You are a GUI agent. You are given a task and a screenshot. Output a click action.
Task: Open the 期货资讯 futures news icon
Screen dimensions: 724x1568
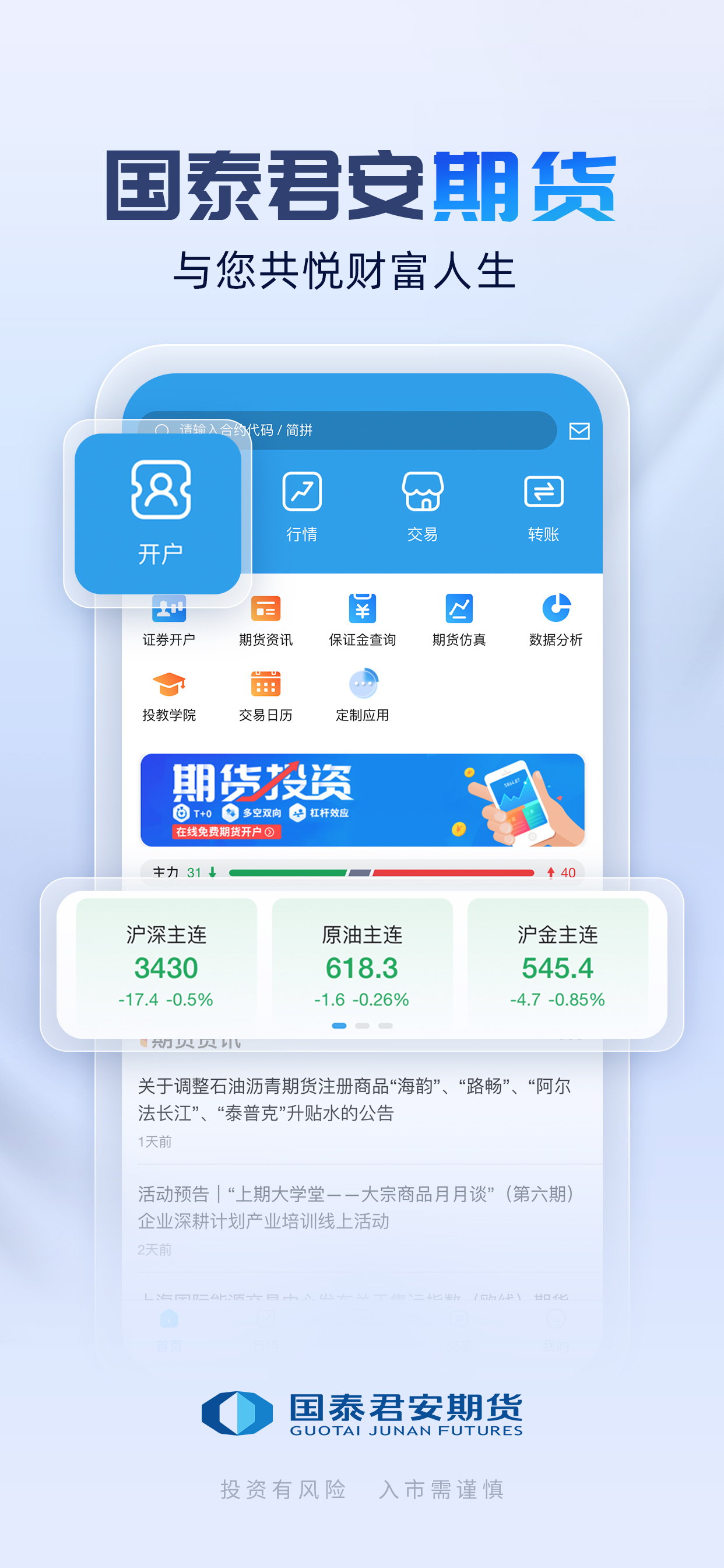266,618
